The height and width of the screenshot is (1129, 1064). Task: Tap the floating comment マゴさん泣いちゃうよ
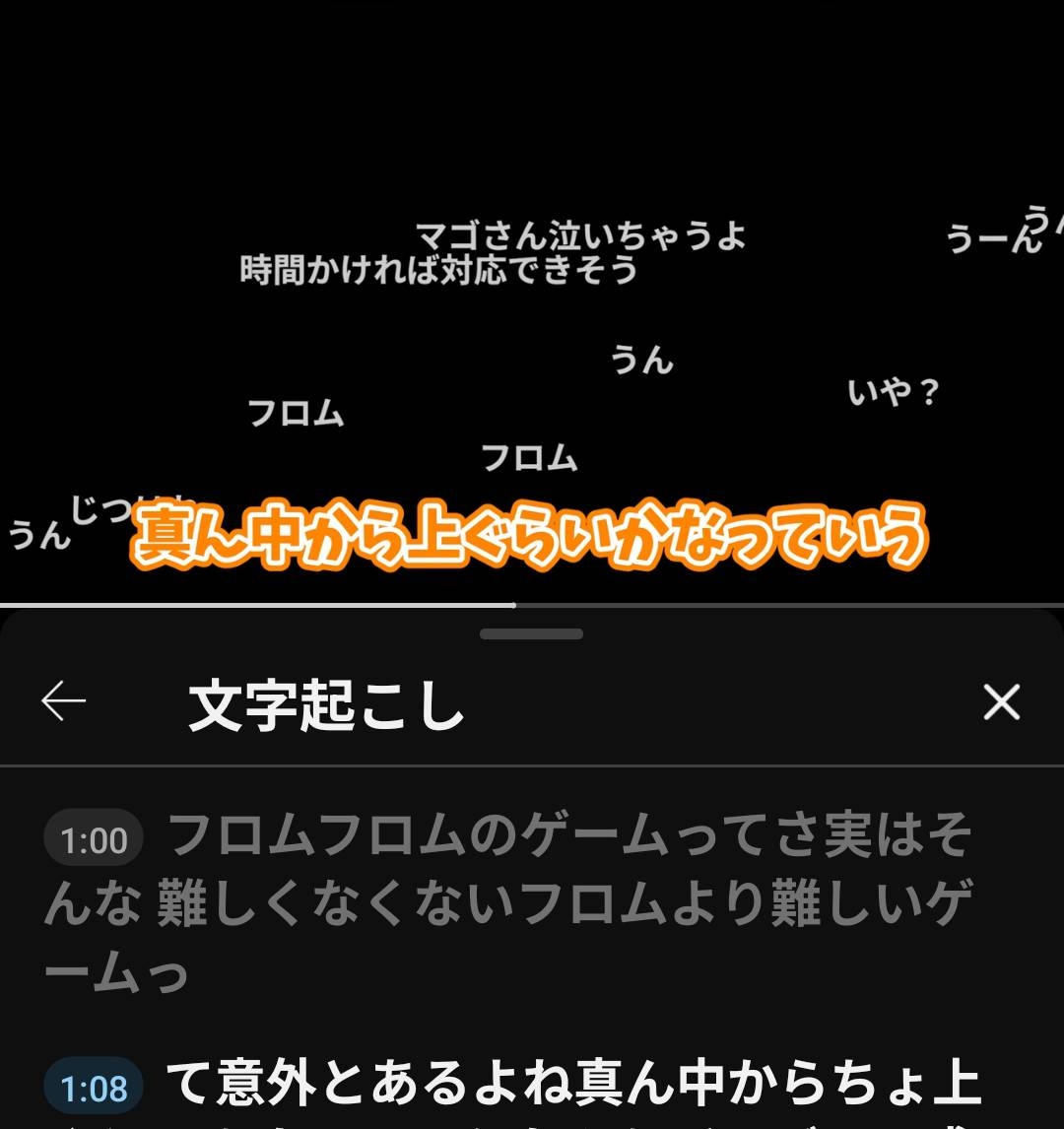coord(584,236)
